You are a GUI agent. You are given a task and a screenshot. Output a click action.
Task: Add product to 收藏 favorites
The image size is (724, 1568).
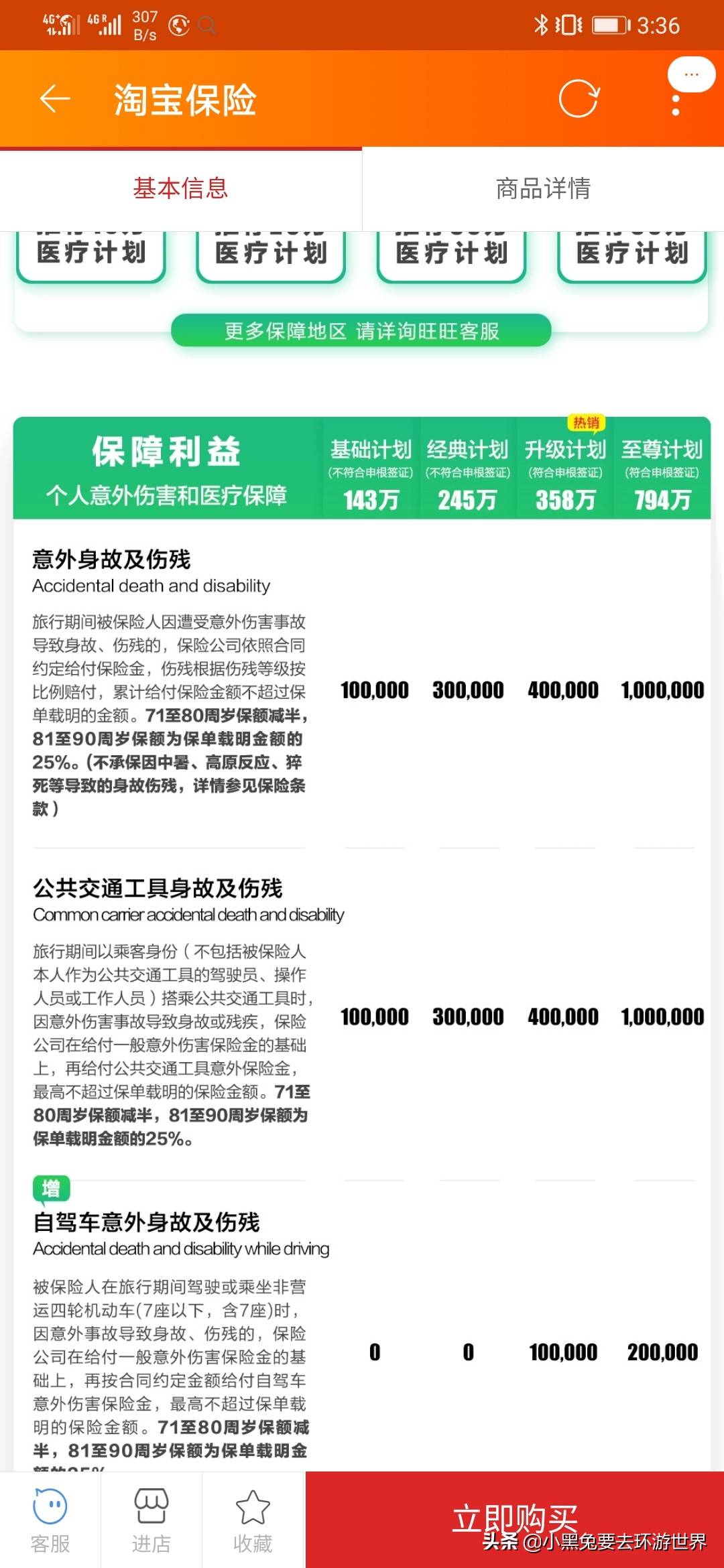pyautogui.click(x=253, y=1520)
